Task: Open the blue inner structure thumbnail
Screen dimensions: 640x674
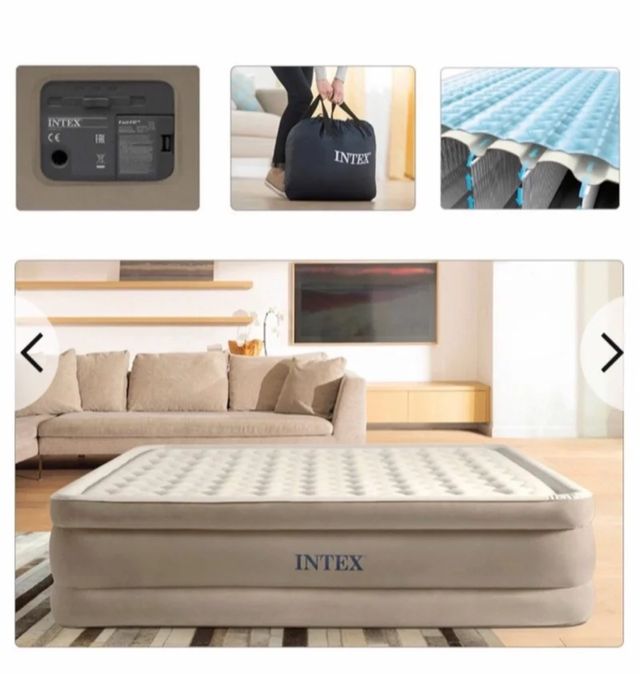Action: tap(530, 138)
